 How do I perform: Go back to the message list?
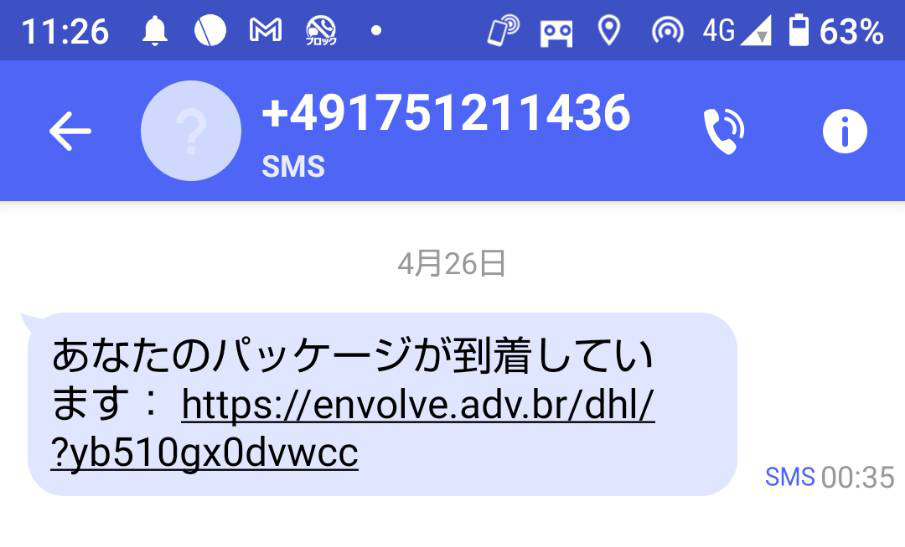click(x=70, y=131)
